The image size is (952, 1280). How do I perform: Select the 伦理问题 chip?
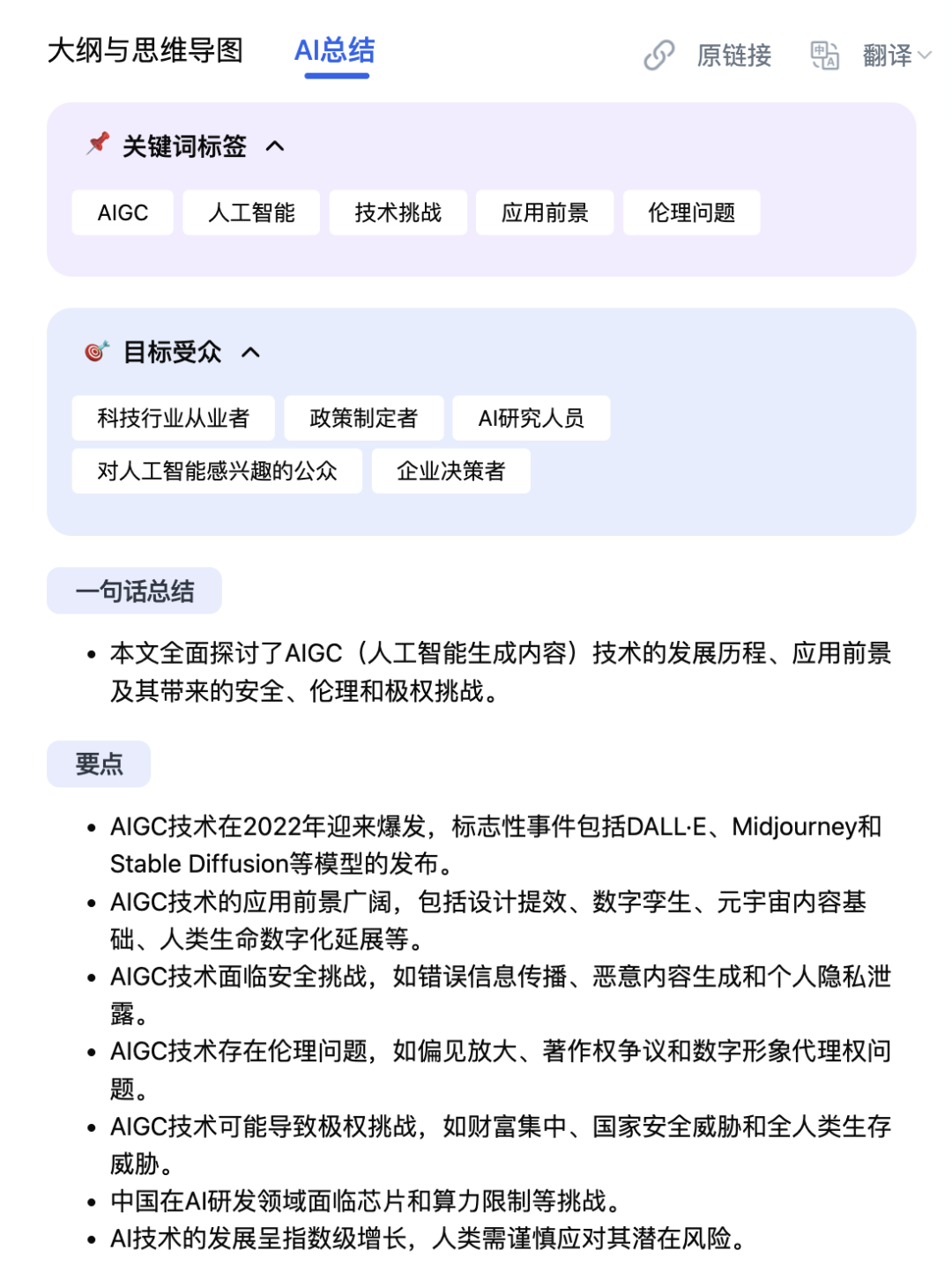point(691,212)
